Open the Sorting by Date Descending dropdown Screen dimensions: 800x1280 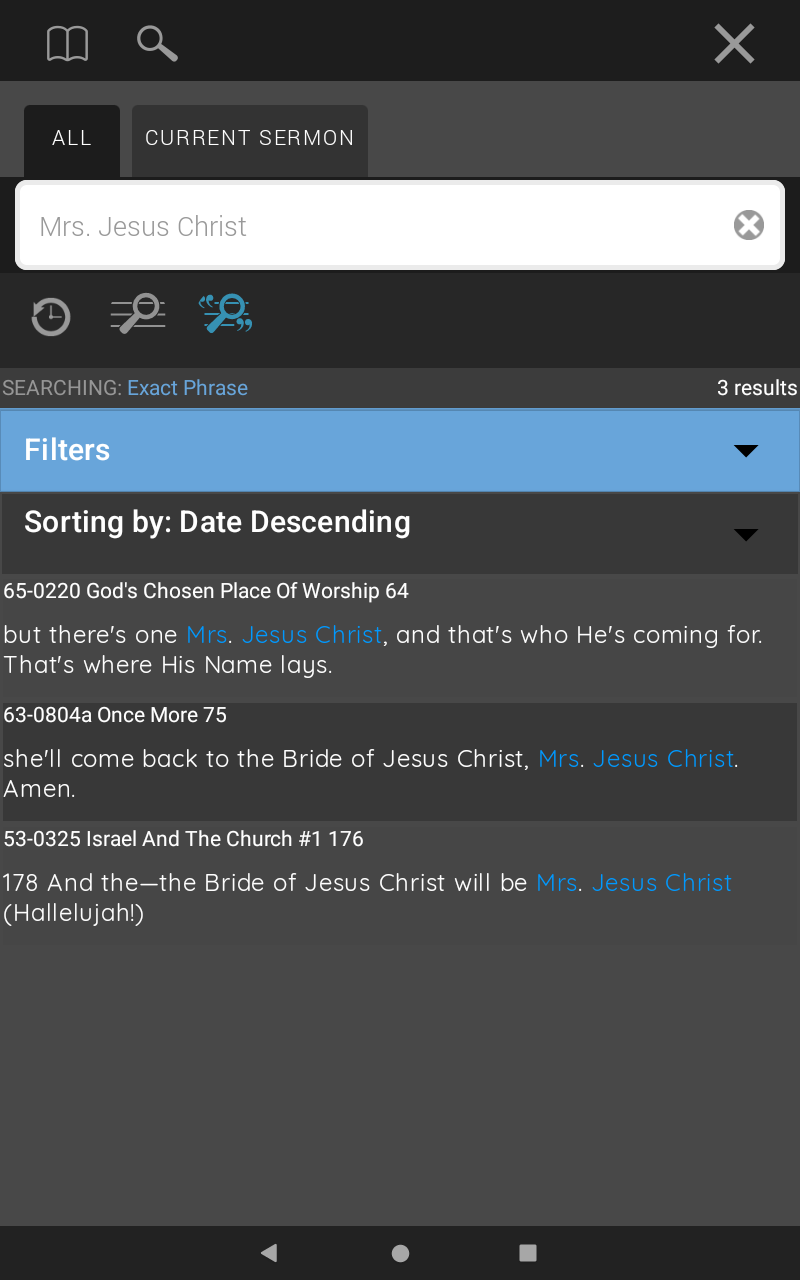[400, 533]
